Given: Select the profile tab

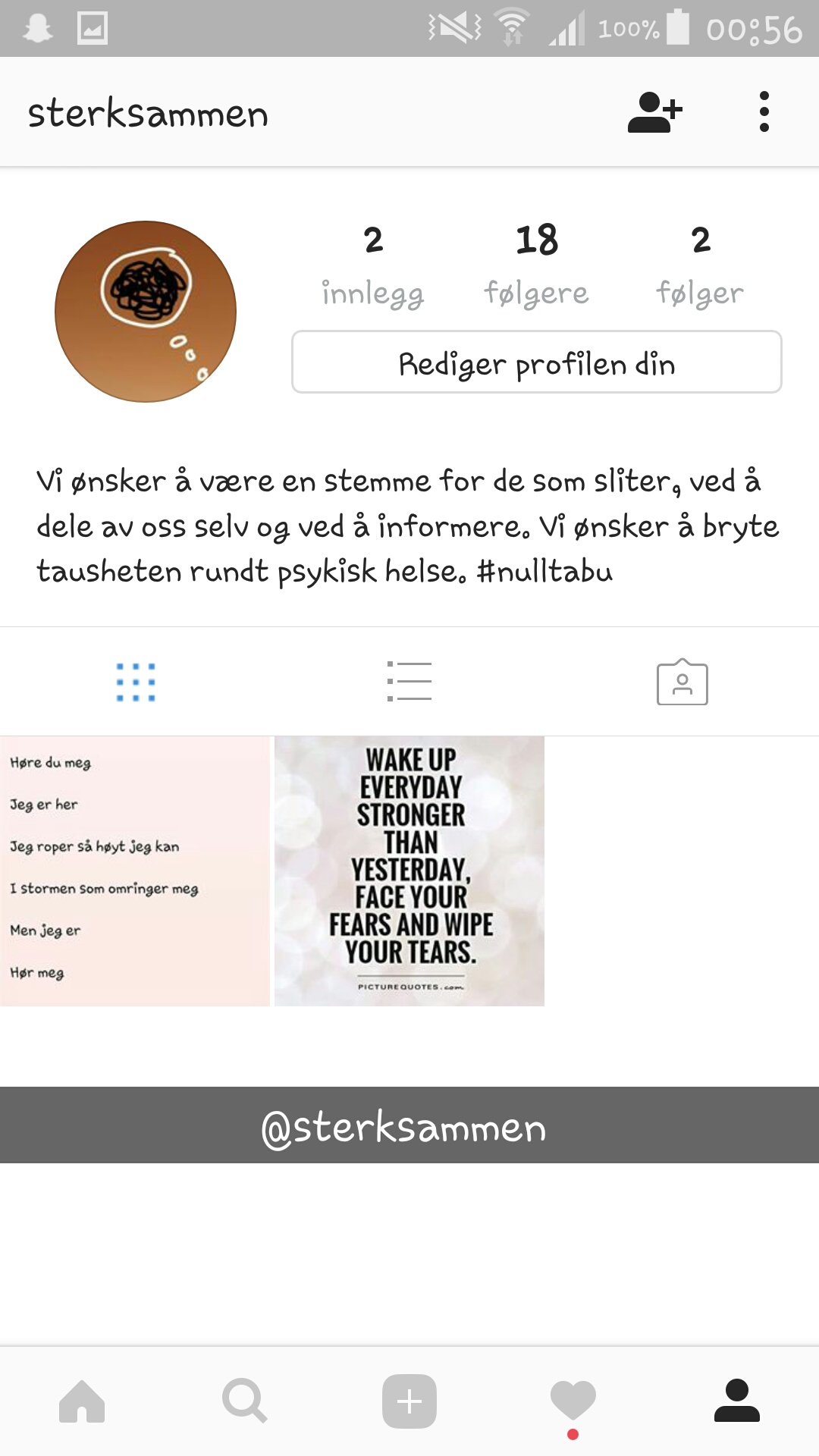Looking at the screenshot, I should click(x=737, y=1401).
